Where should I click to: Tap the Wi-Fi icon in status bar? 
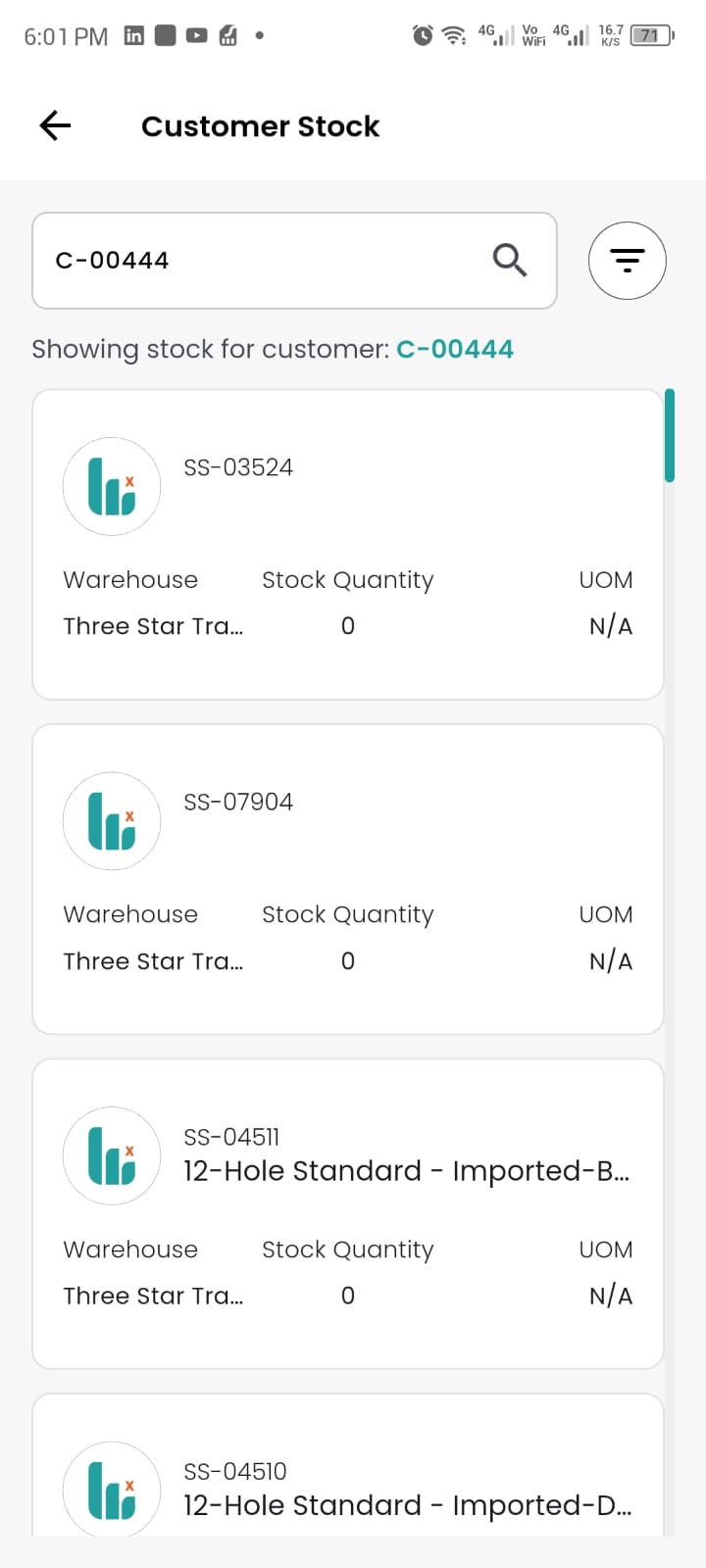point(452,35)
